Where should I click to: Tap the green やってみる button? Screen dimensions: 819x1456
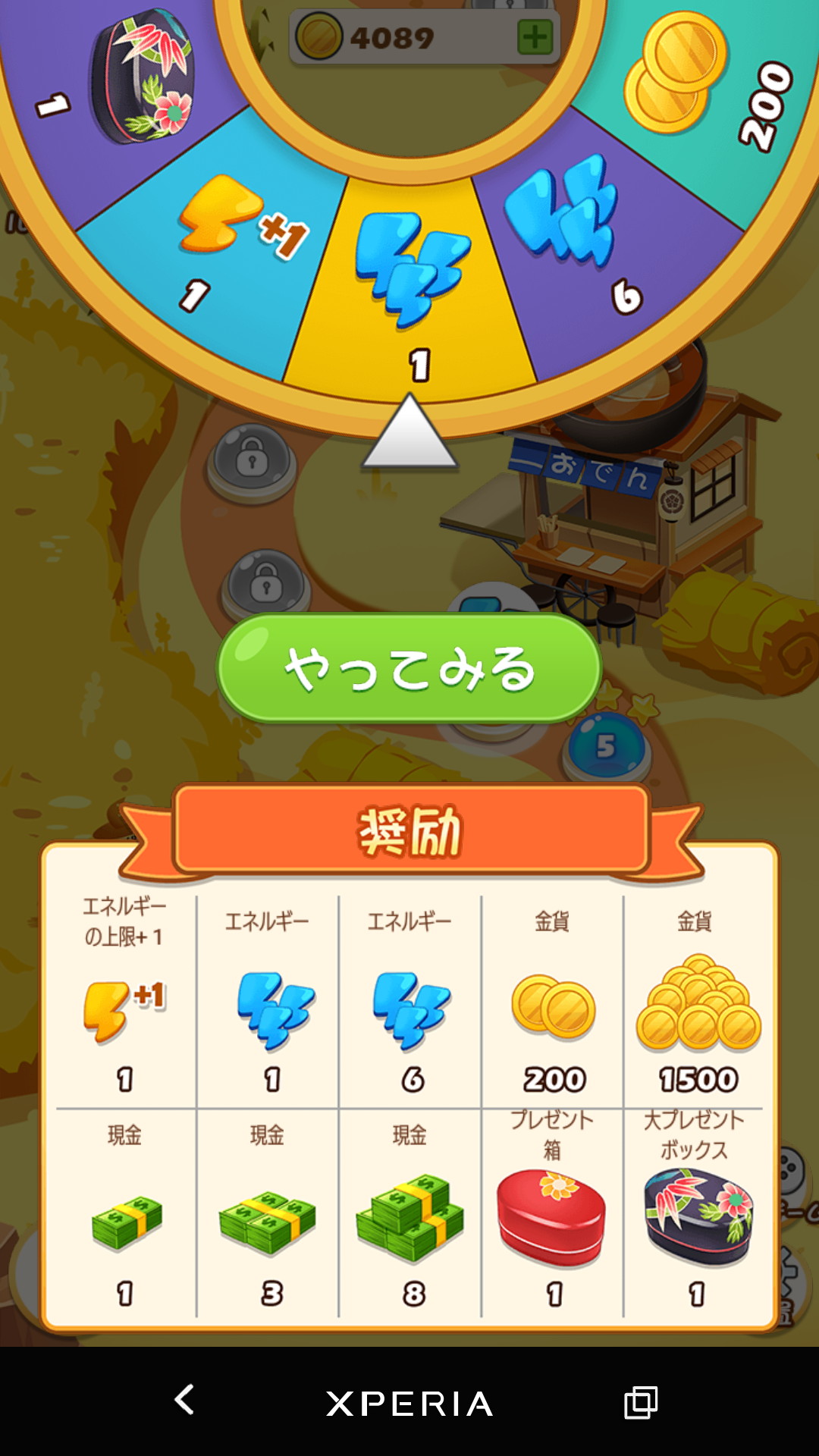(x=409, y=668)
